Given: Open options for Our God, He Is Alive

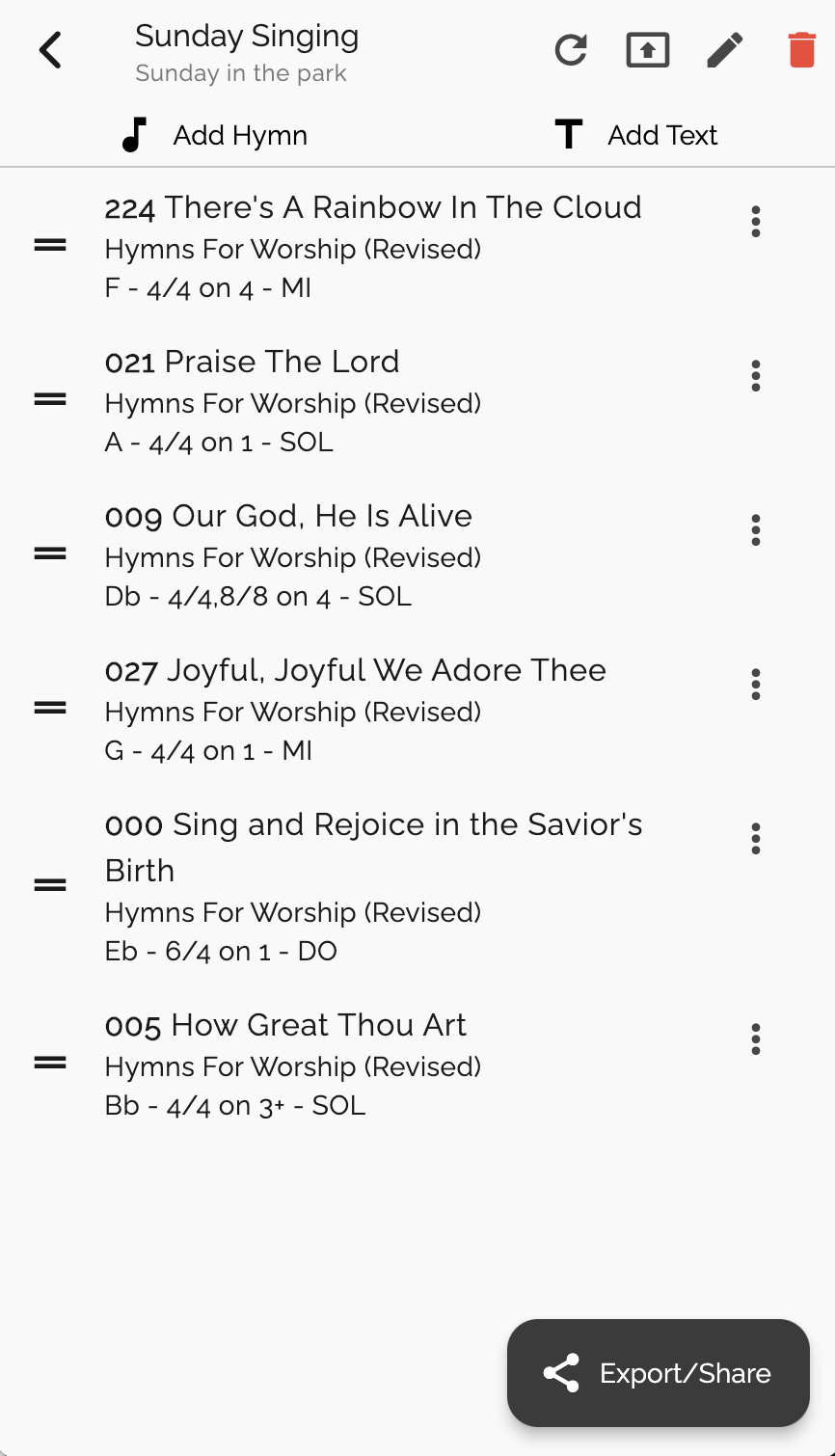Looking at the screenshot, I should (756, 530).
